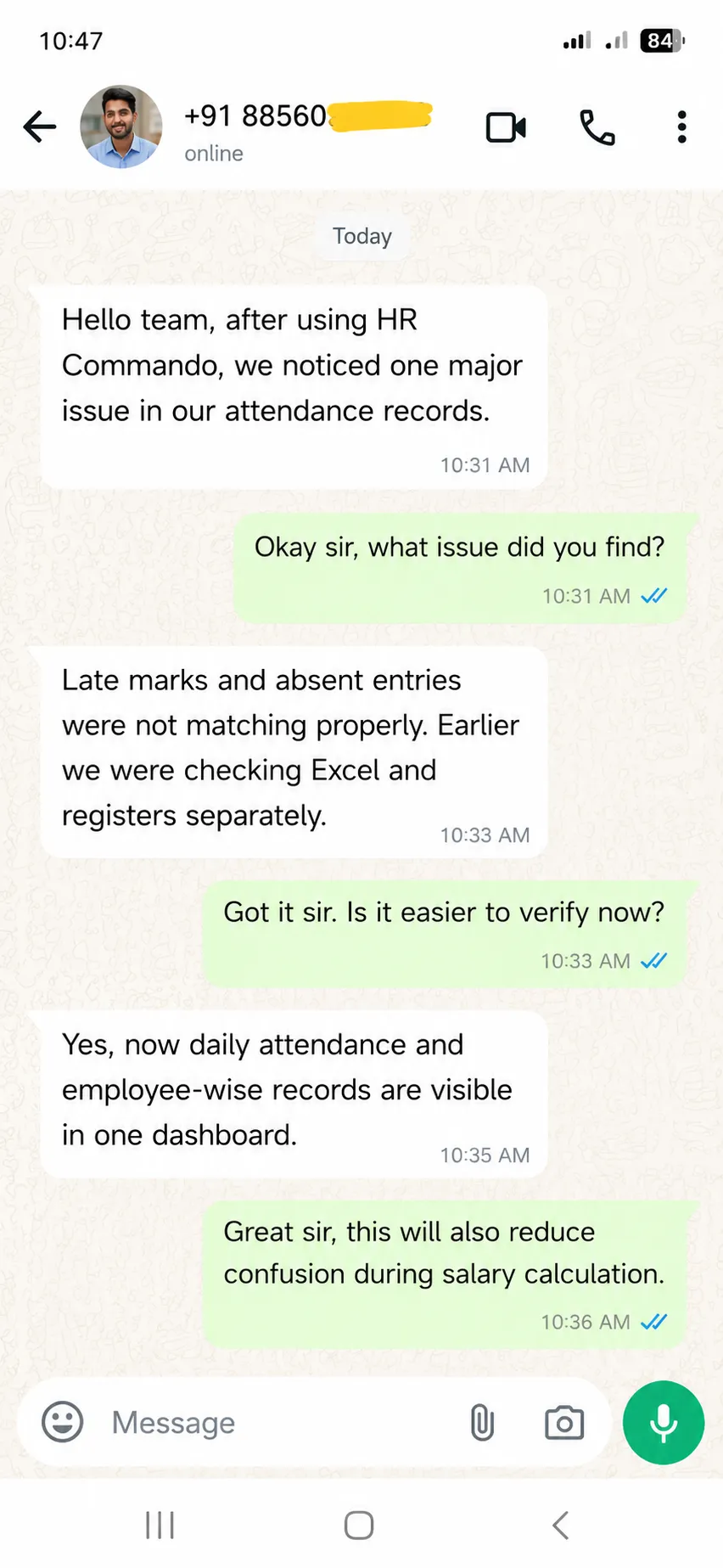Start a voice call with this contact
The width and height of the screenshot is (723, 1568).
[597, 127]
